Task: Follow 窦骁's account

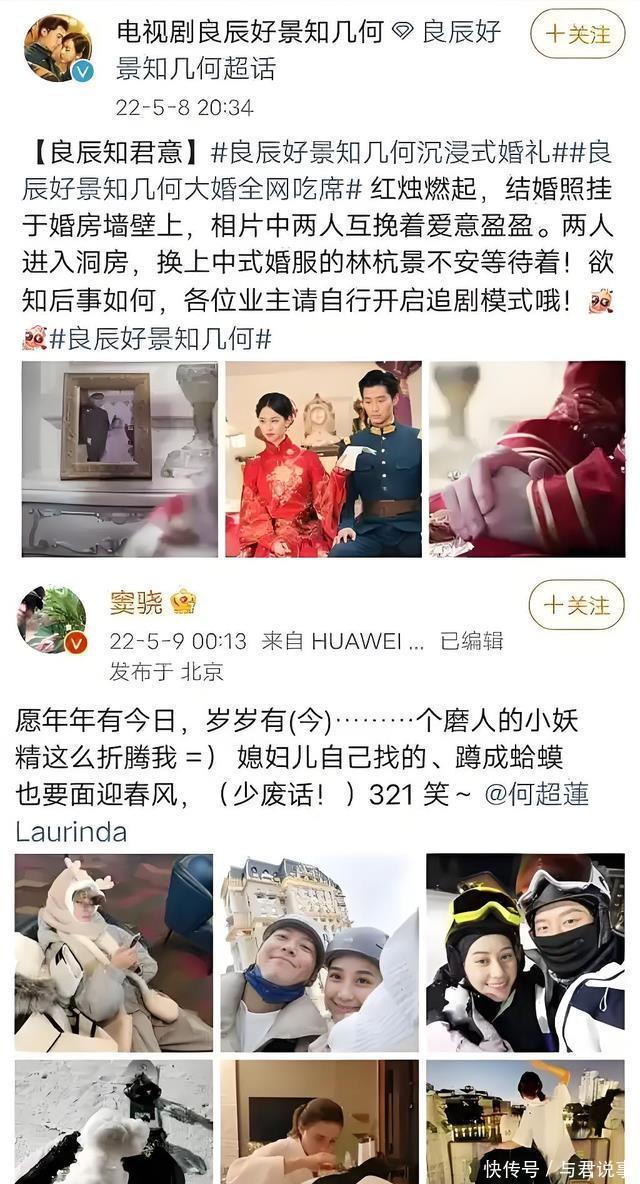Action: pos(577,605)
